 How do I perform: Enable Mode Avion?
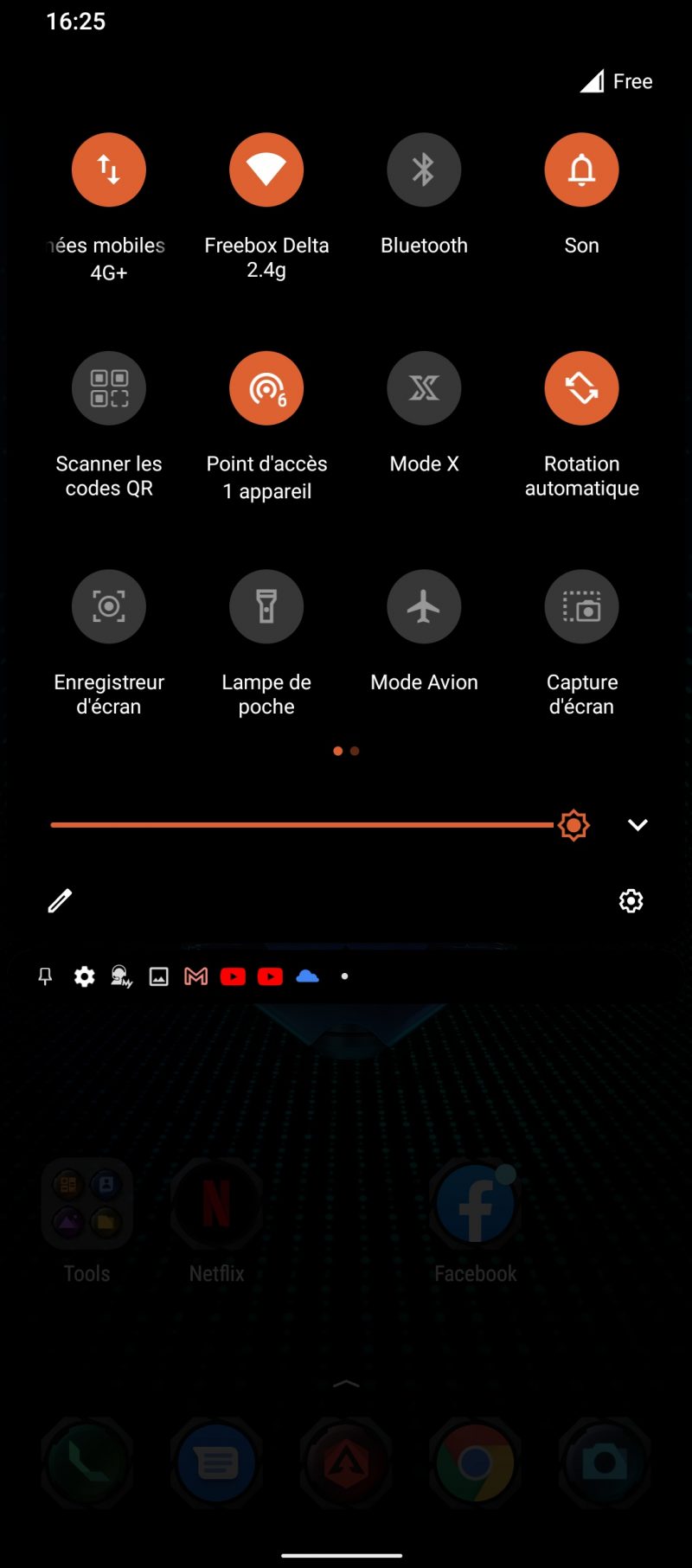pyautogui.click(x=424, y=607)
